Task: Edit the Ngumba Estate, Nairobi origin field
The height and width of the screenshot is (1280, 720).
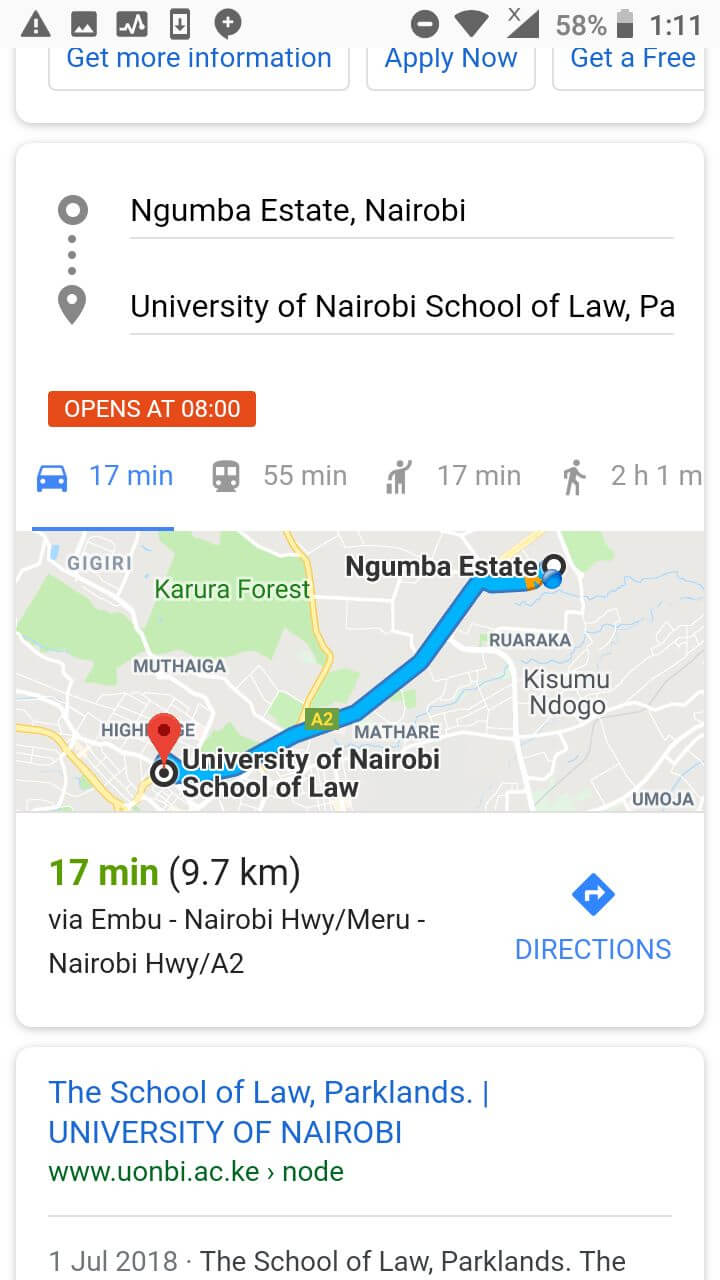Action: pos(402,211)
